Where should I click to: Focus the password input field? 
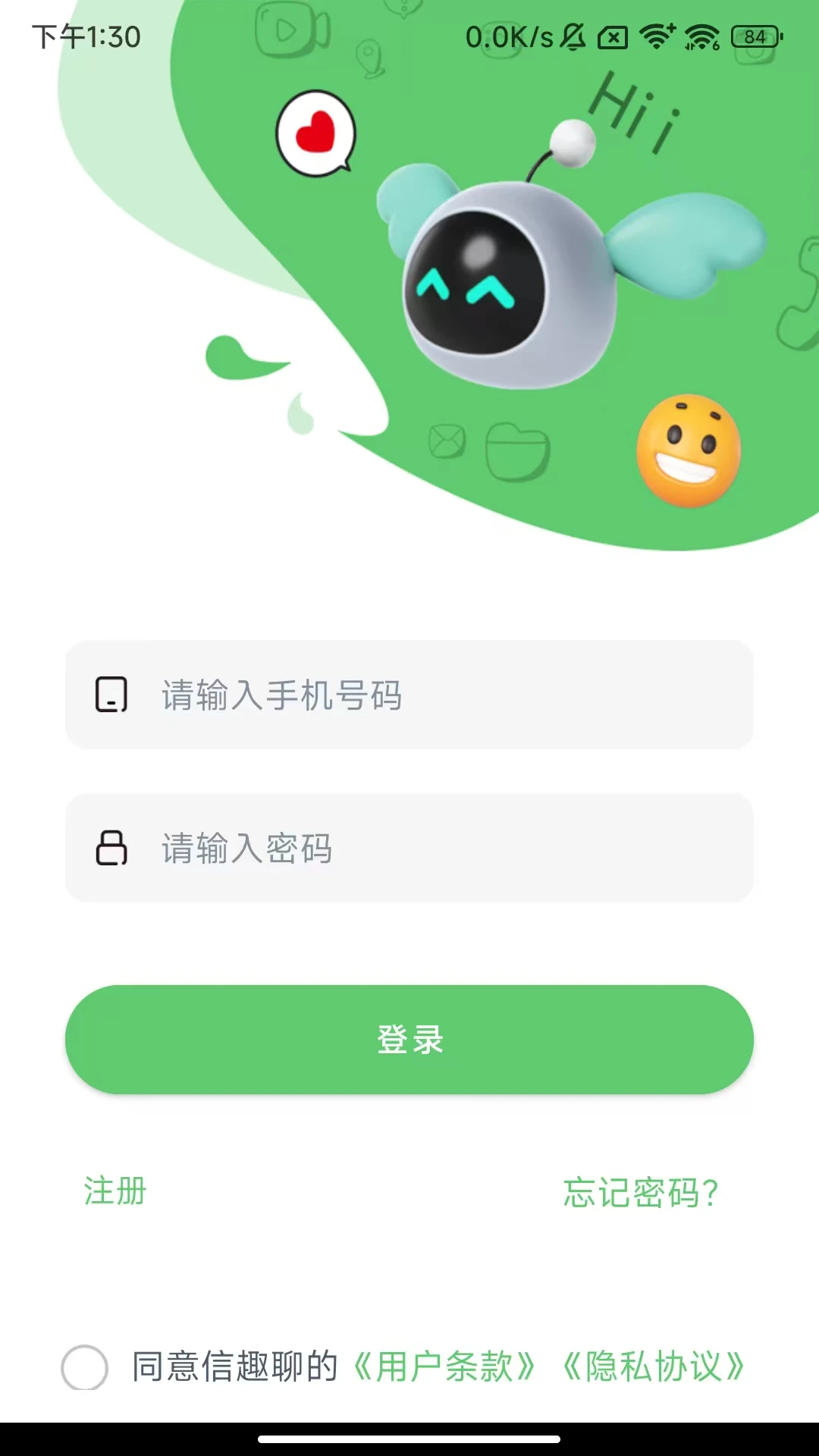click(x=409, y=848)
